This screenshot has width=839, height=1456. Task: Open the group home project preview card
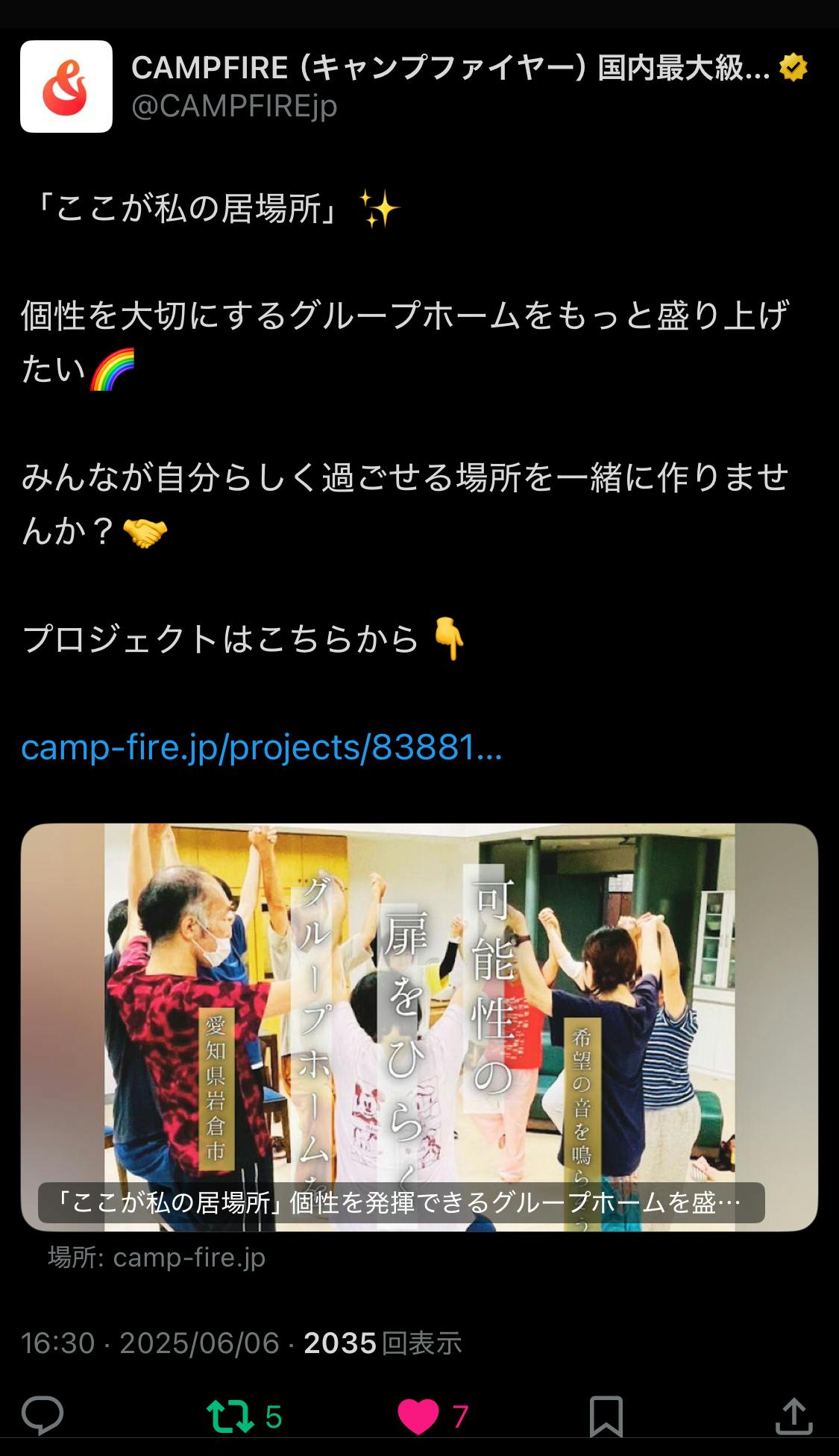pos(419,1026)
